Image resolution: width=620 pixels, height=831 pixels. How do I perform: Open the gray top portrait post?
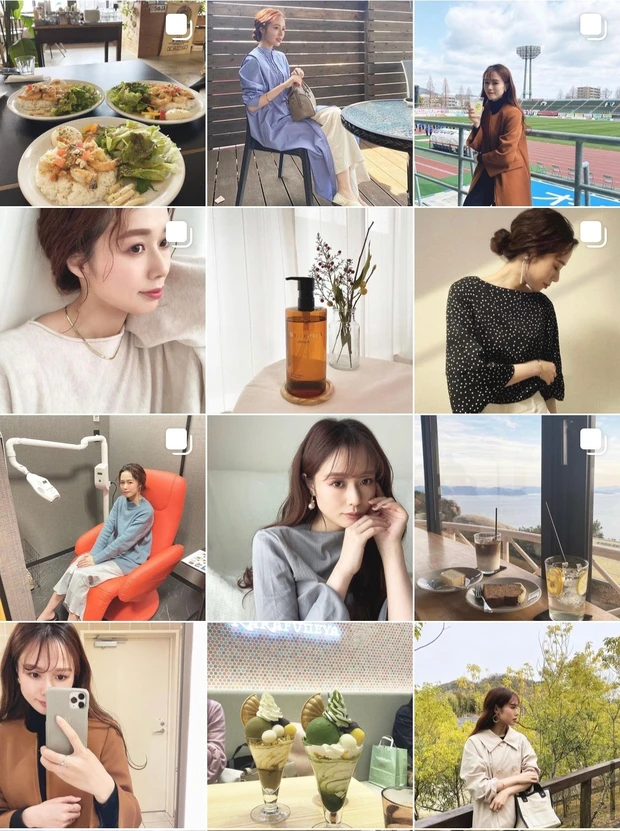click(309, 518)
